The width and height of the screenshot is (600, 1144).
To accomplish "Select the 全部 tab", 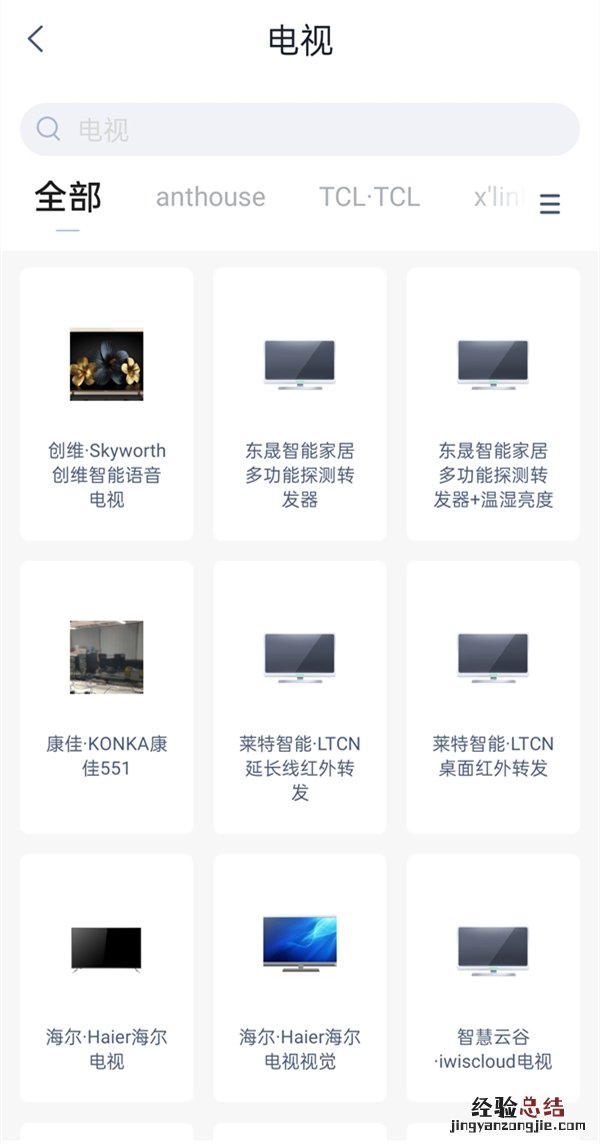I will point(68,197).
